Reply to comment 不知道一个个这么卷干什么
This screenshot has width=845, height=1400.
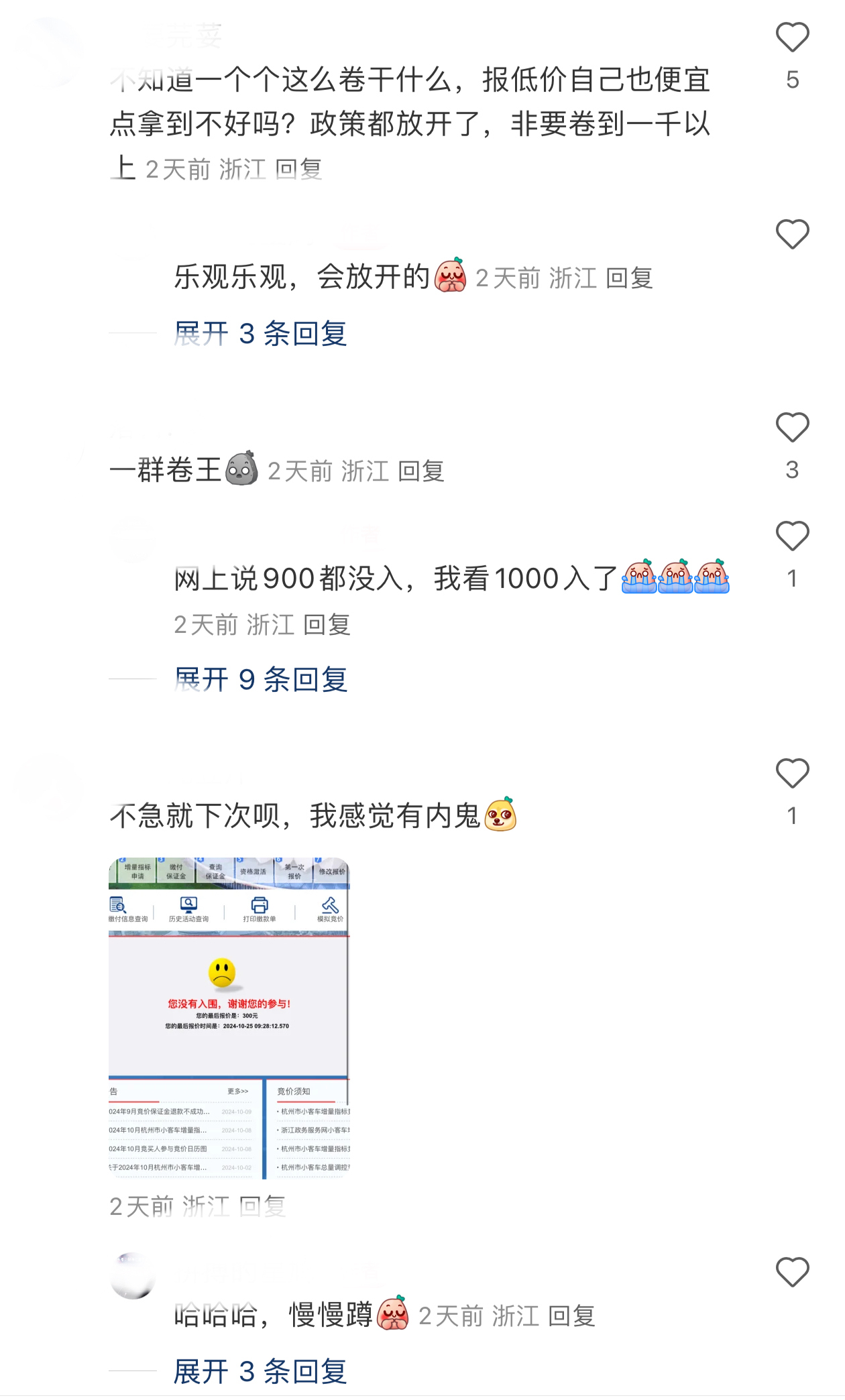click(299, 170)
